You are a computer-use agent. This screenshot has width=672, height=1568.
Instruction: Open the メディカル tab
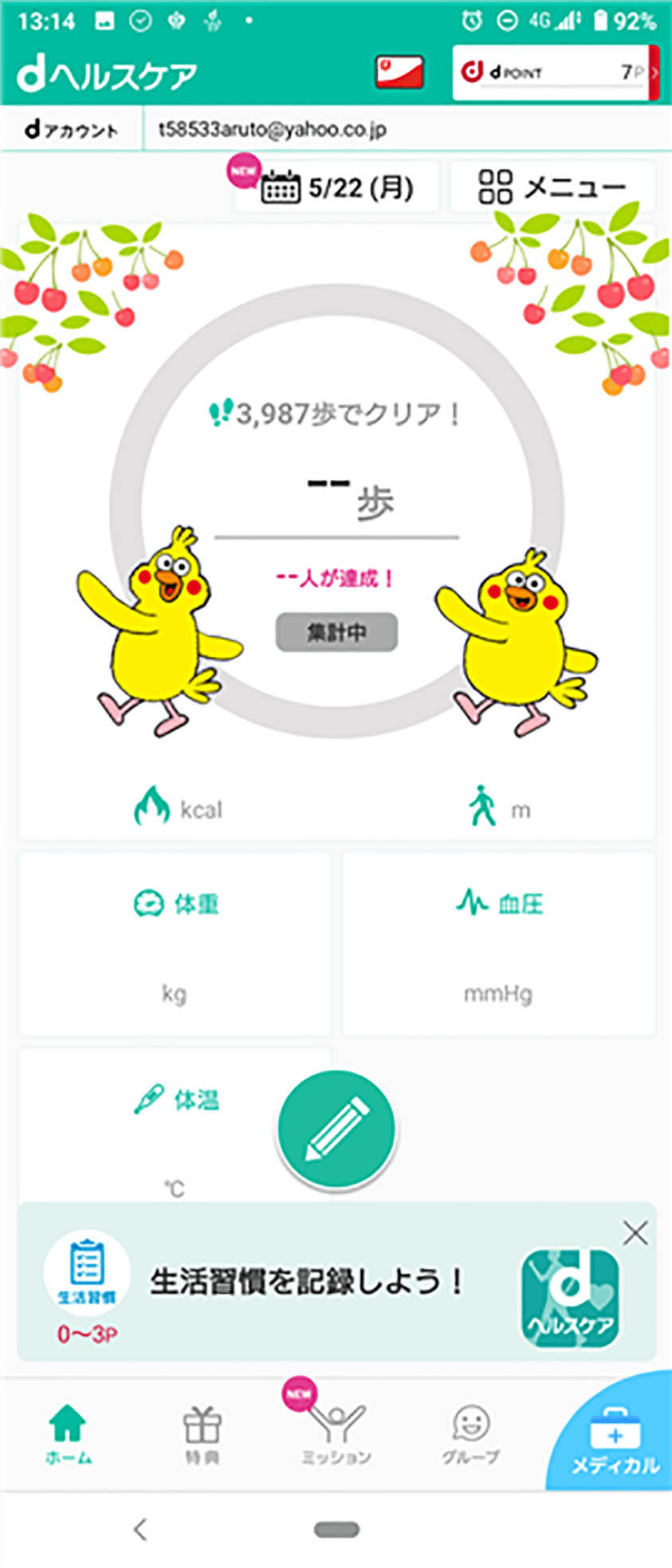pos(615,1442)
